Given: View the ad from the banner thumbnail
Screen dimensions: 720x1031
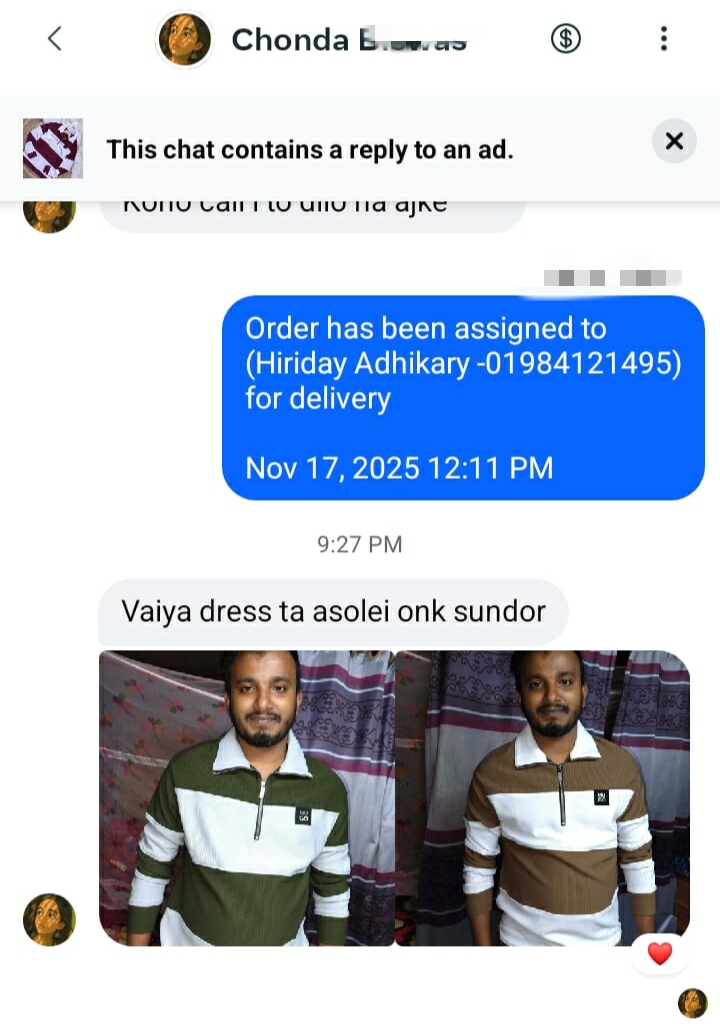Looking at the screenshot, I should pos(53,148).
